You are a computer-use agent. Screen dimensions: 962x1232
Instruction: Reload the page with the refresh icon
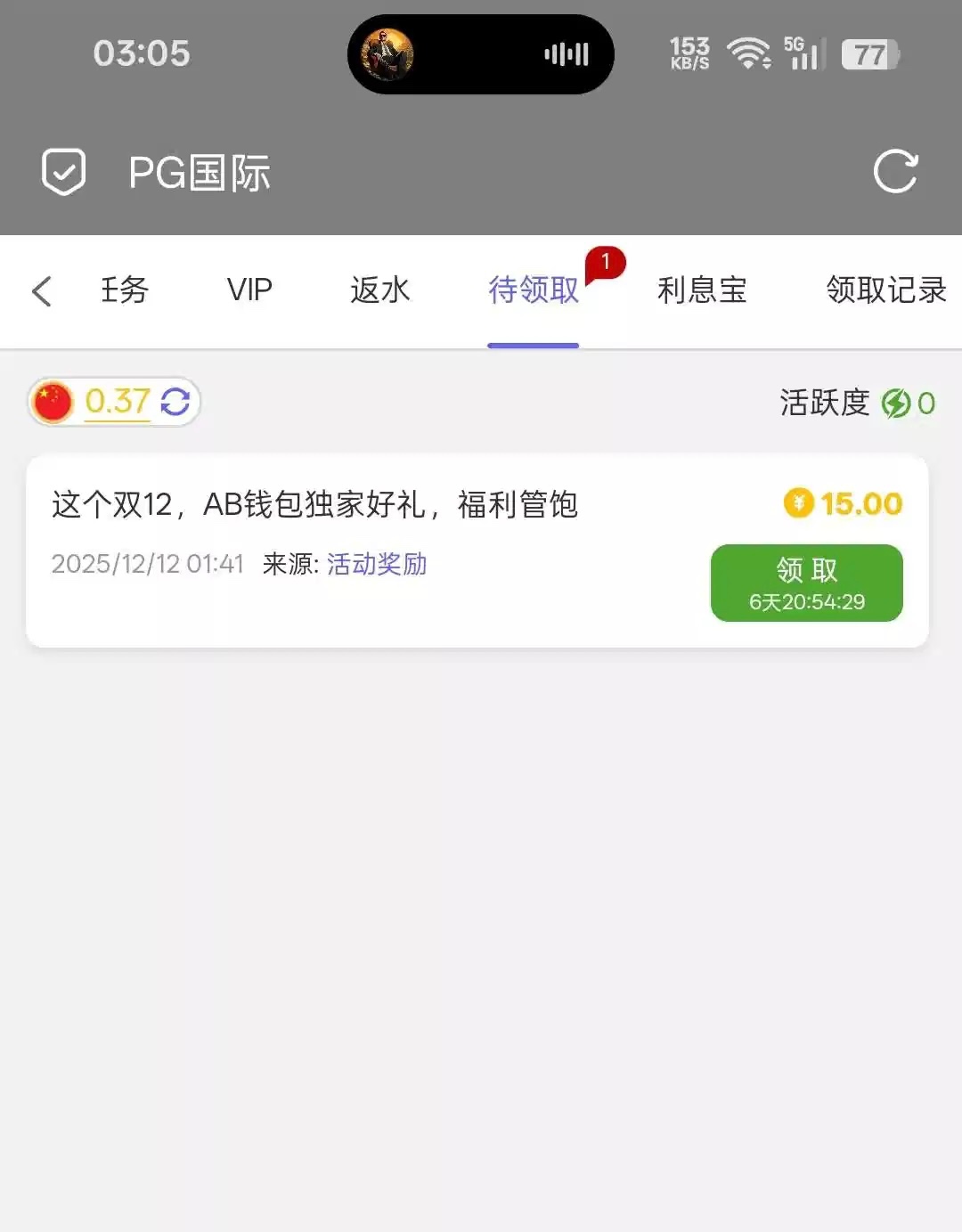[x=895, y=172]
